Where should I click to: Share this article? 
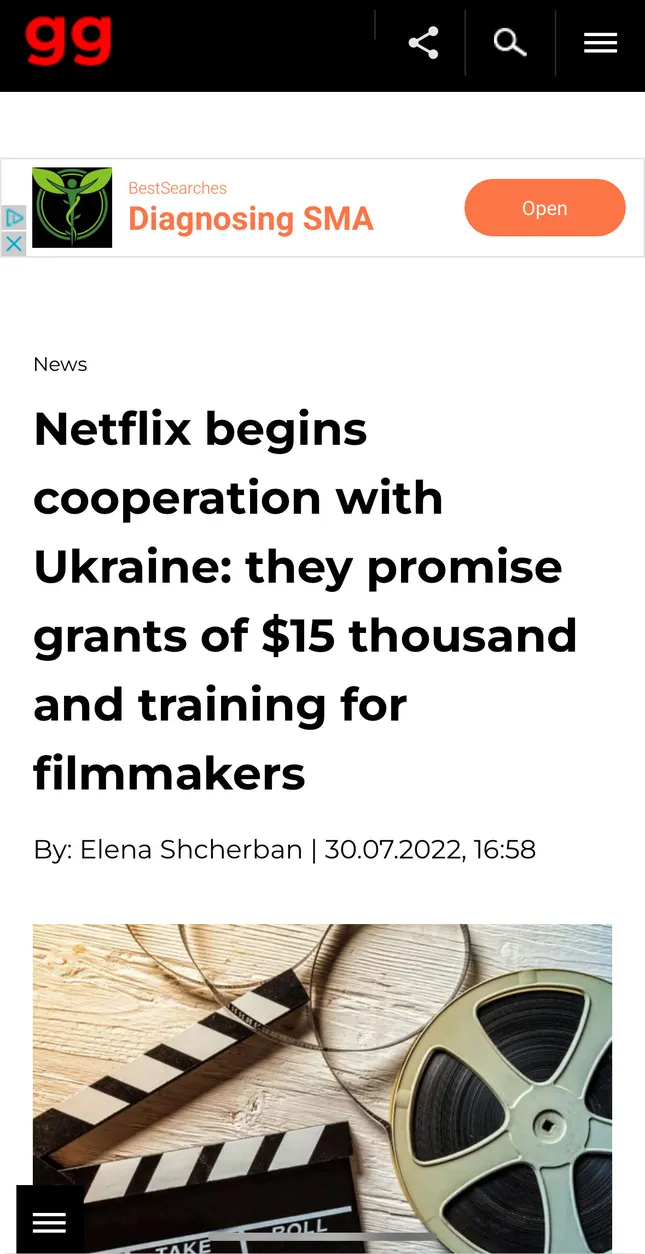[x=423, y=43]
